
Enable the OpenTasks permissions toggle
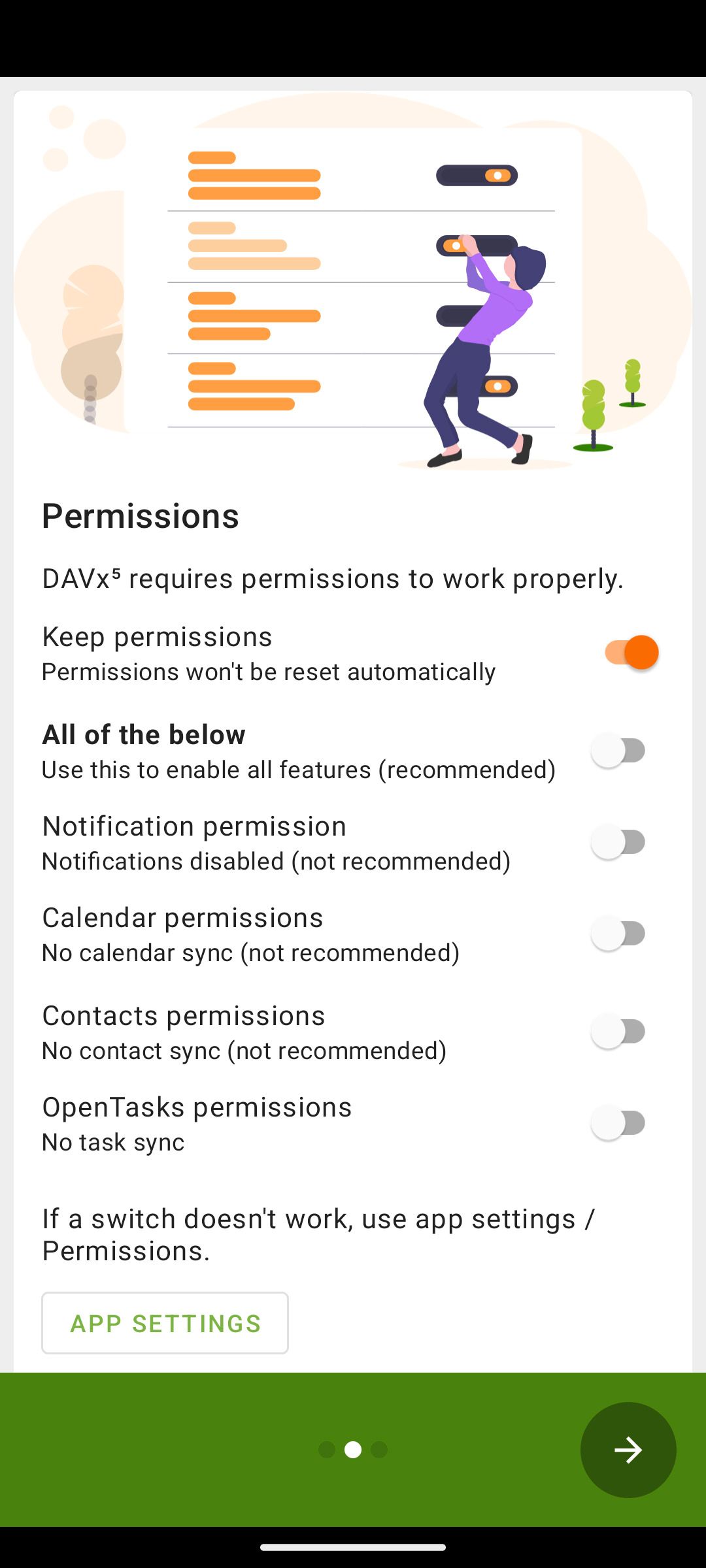[617, 1122]
